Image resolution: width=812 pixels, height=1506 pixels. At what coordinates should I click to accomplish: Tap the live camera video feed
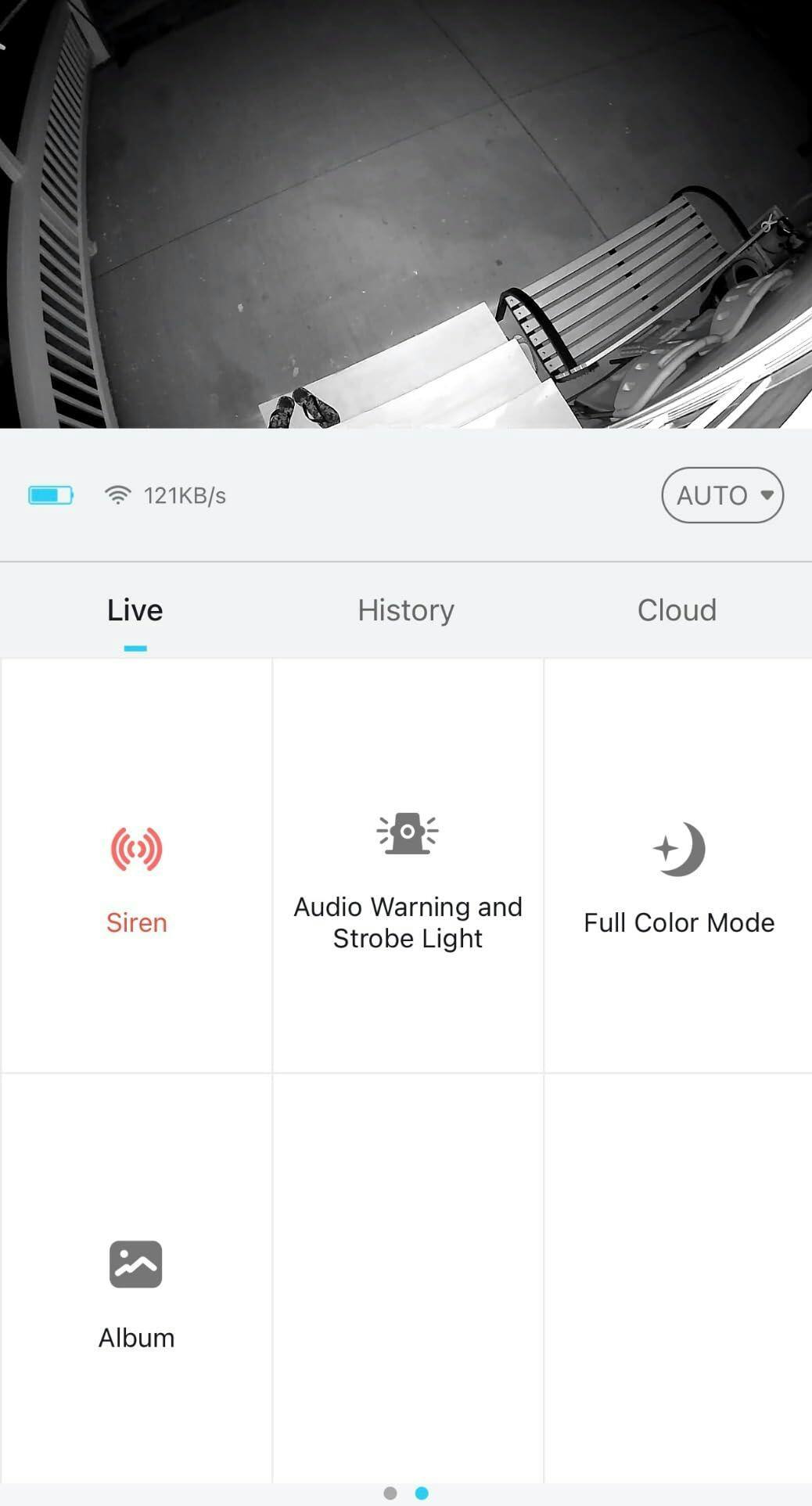406,214
